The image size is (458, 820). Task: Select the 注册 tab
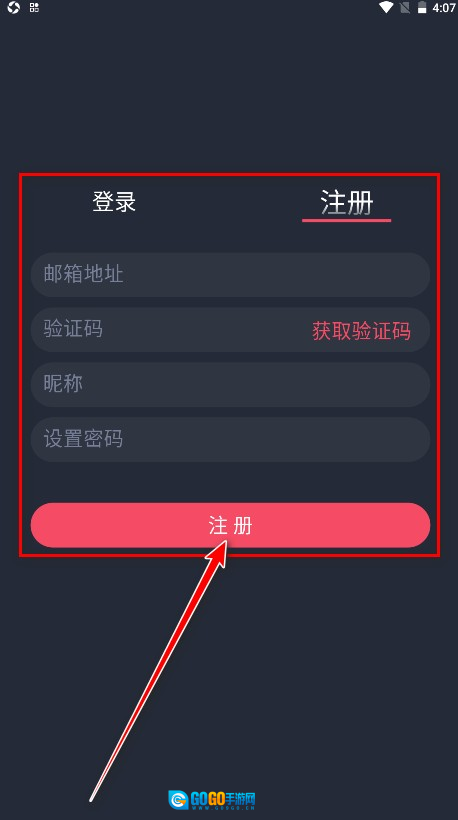point(347,202)
